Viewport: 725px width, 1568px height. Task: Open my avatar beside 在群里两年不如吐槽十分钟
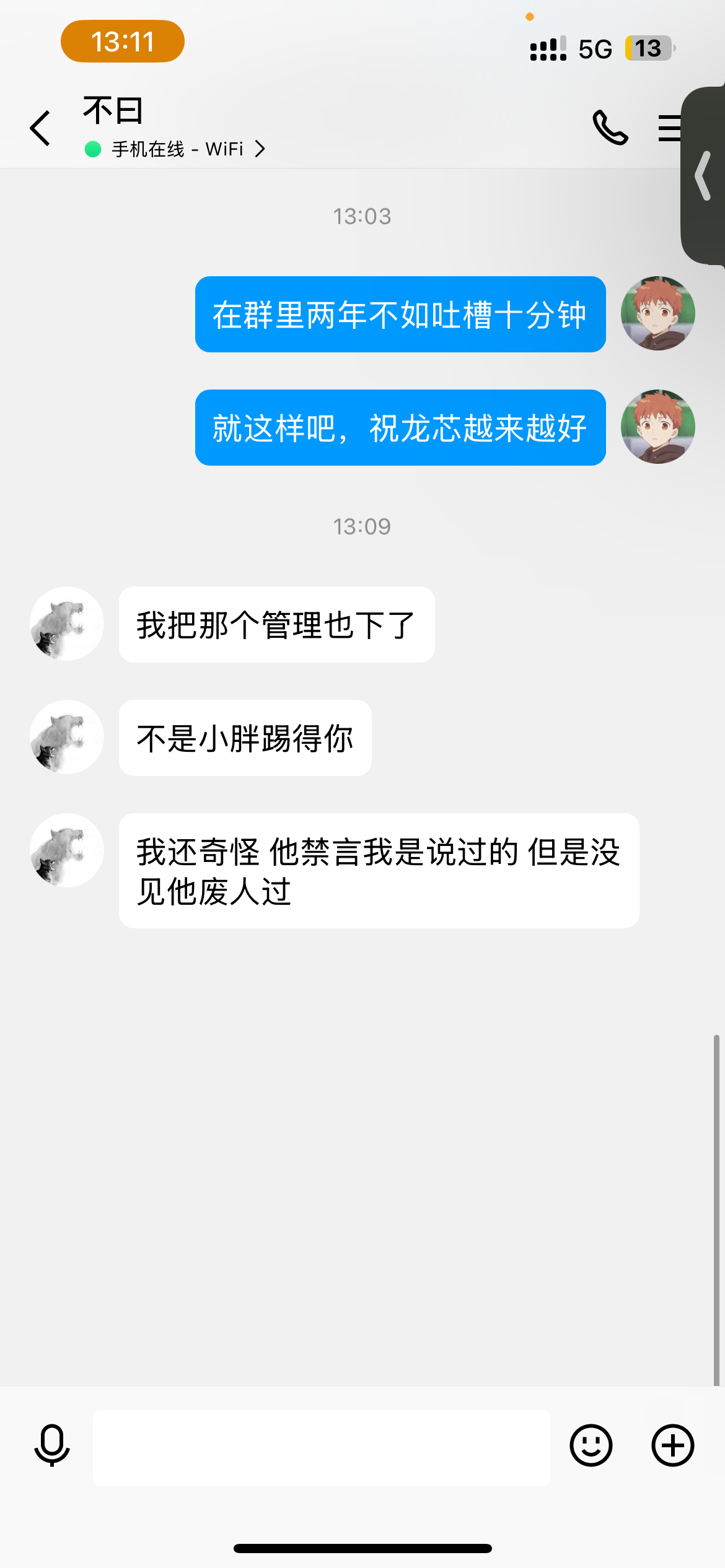(x=657, y=313)
